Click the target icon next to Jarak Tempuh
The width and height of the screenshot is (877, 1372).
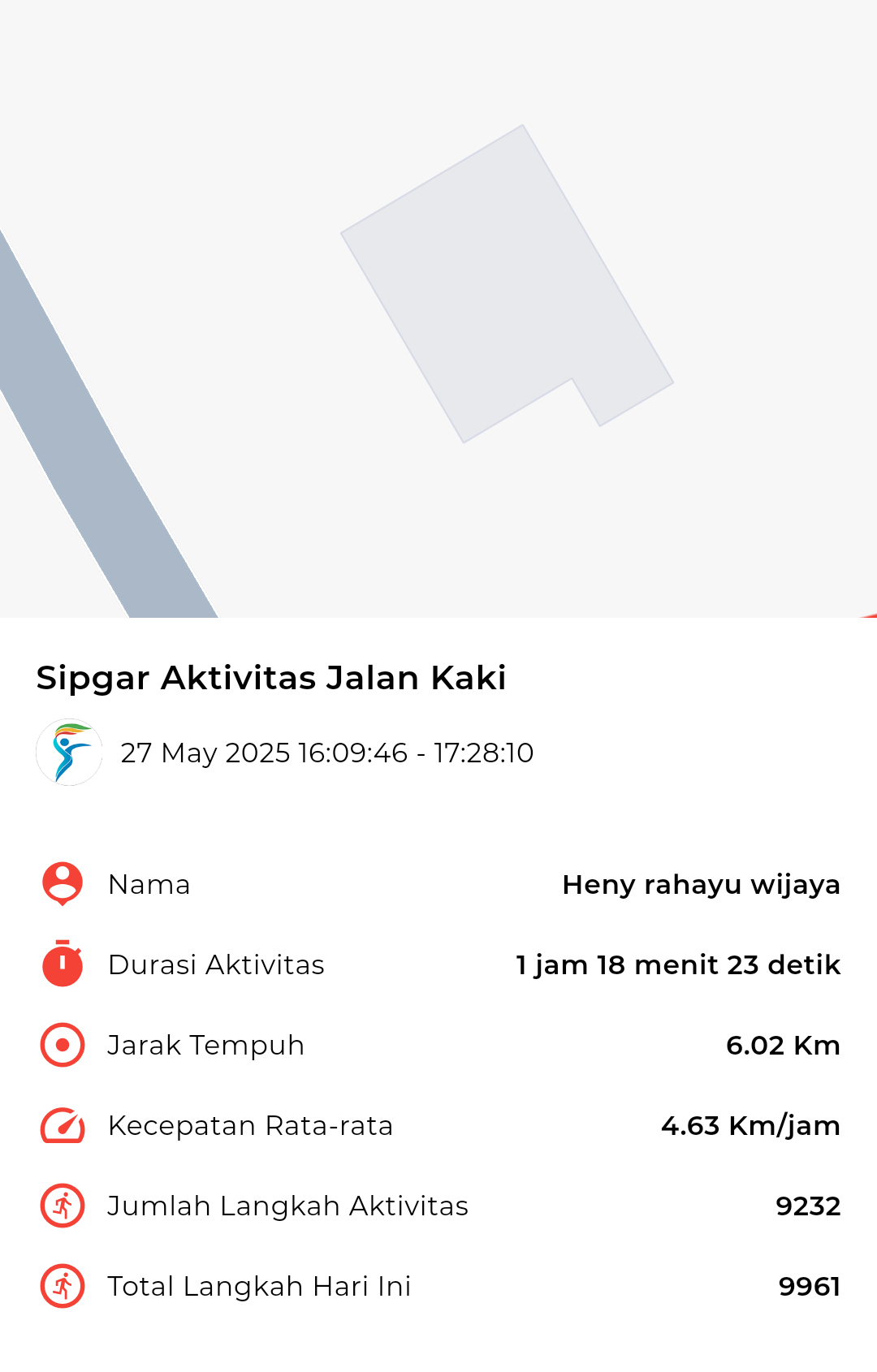tap(61, 1046)
